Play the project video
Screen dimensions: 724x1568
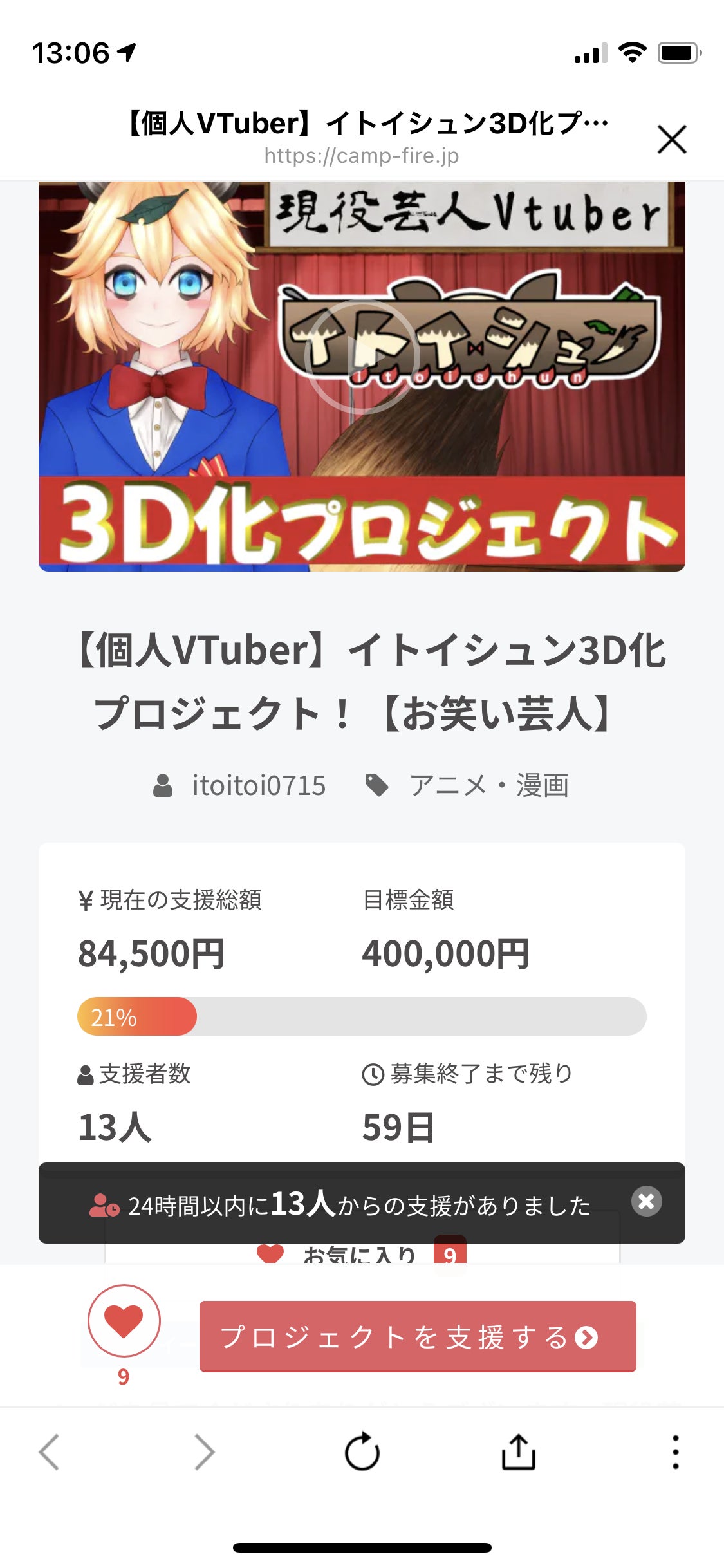point(362,357)
